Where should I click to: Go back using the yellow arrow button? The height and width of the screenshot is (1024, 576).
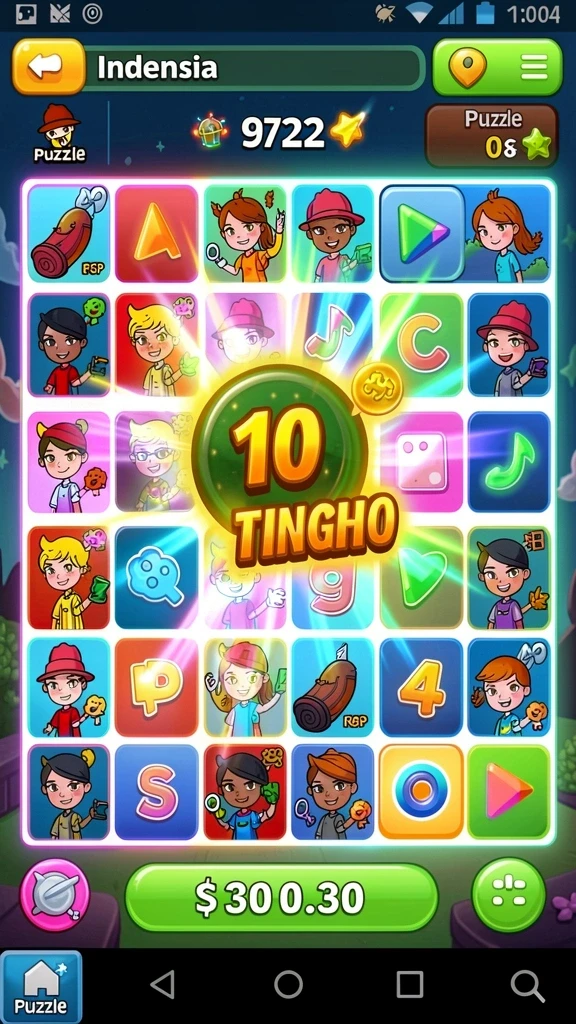(x=49, y=67)
